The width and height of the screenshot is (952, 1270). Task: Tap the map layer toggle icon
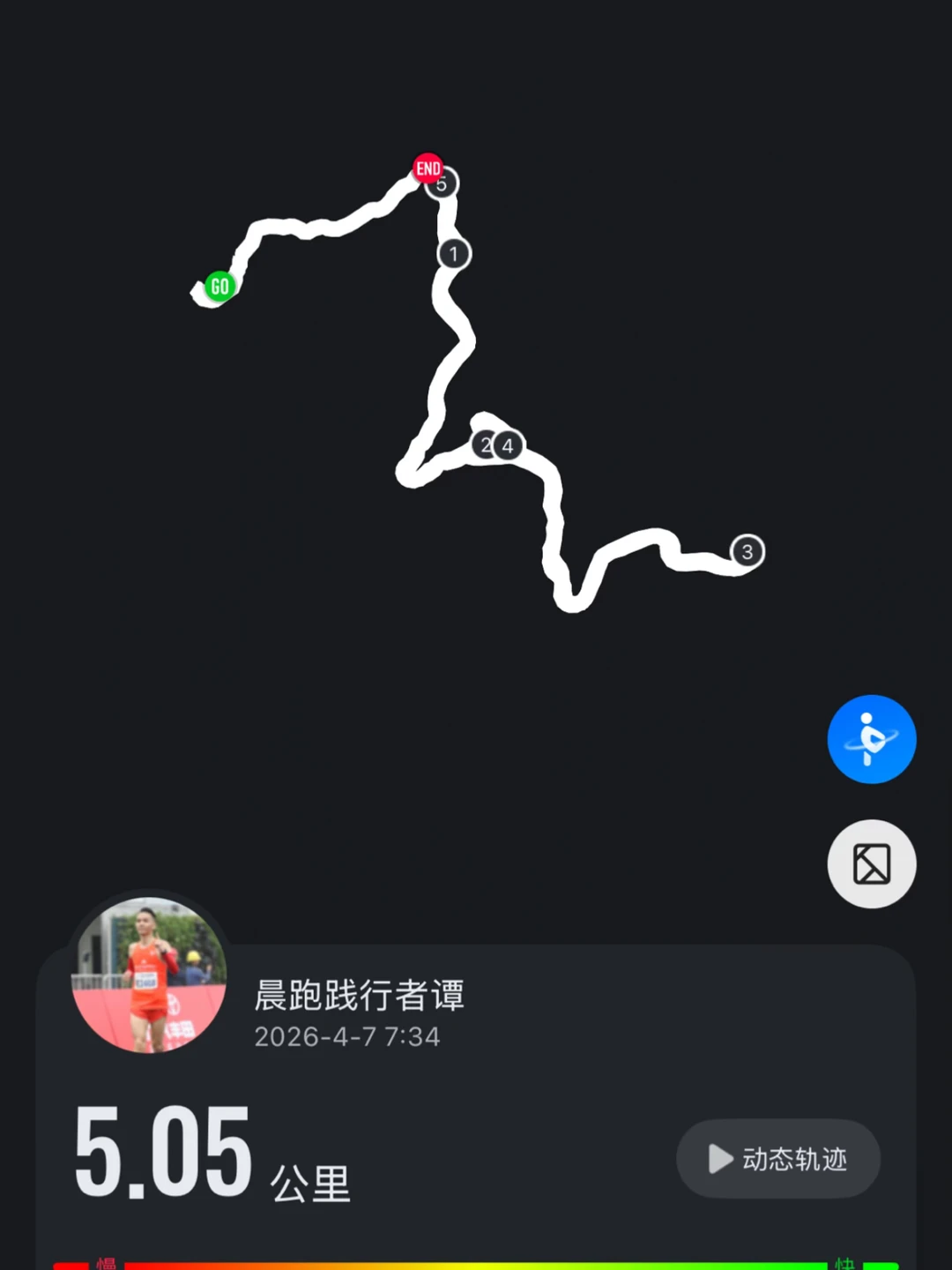[x=872, y=864]
